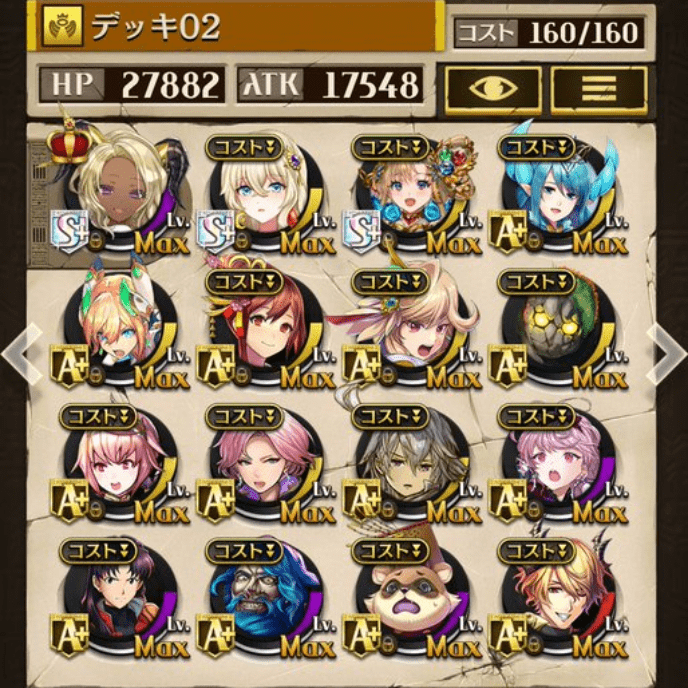
Task: Open the fox-eared blonde character slot
Action: tap(123, 330)
